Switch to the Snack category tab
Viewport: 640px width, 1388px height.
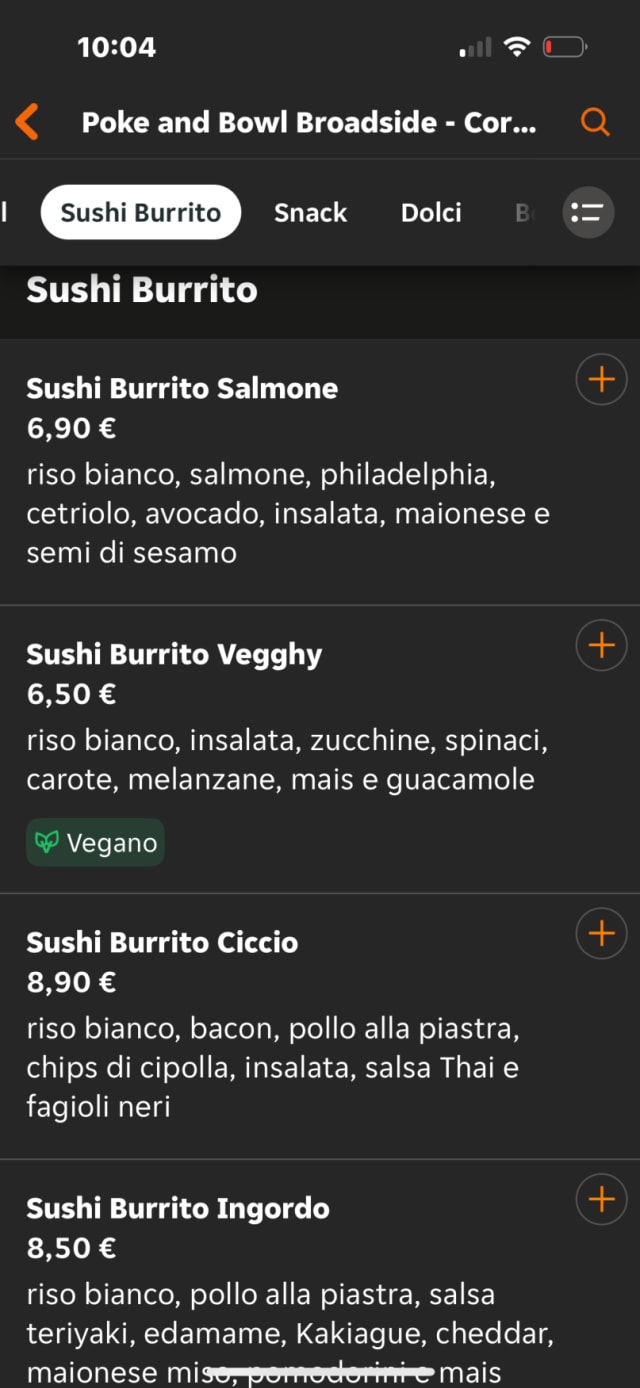pos(310,212)
